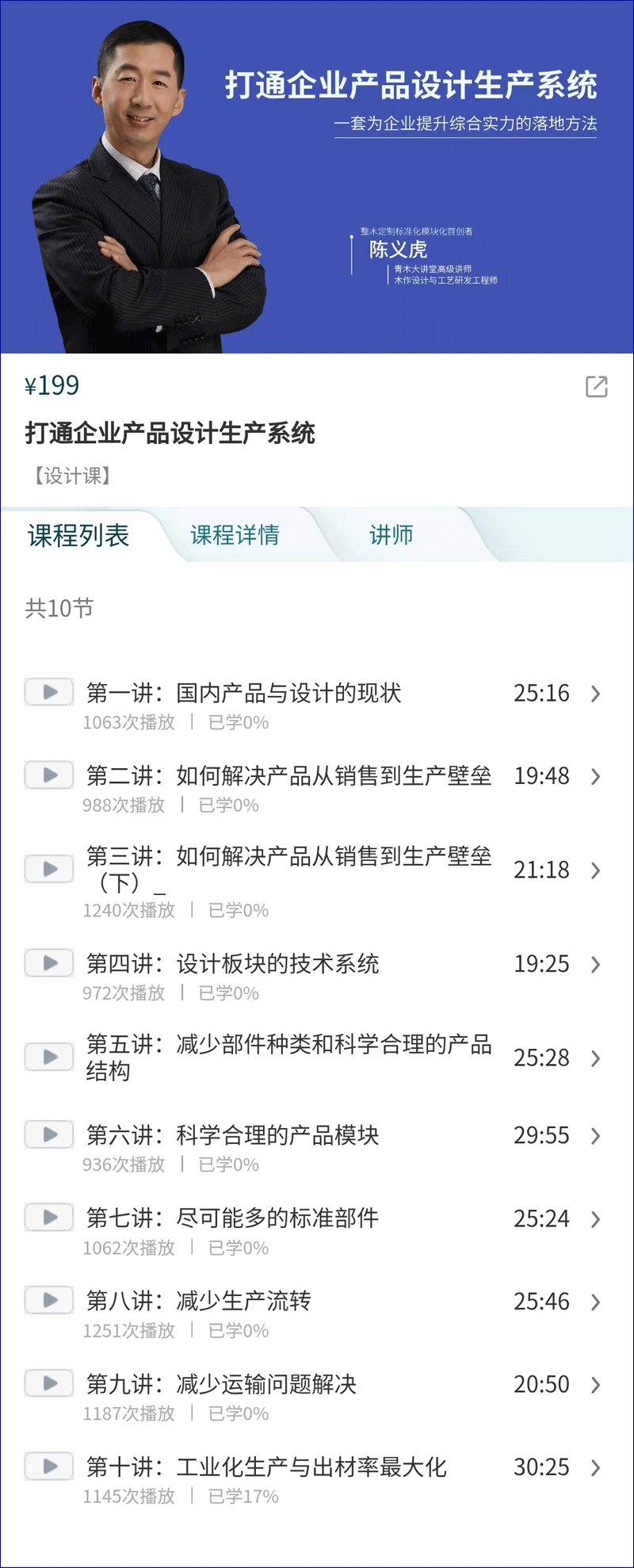Share this course via the share icon
This screenshot has width=634, height=1568.
point(596,386)
